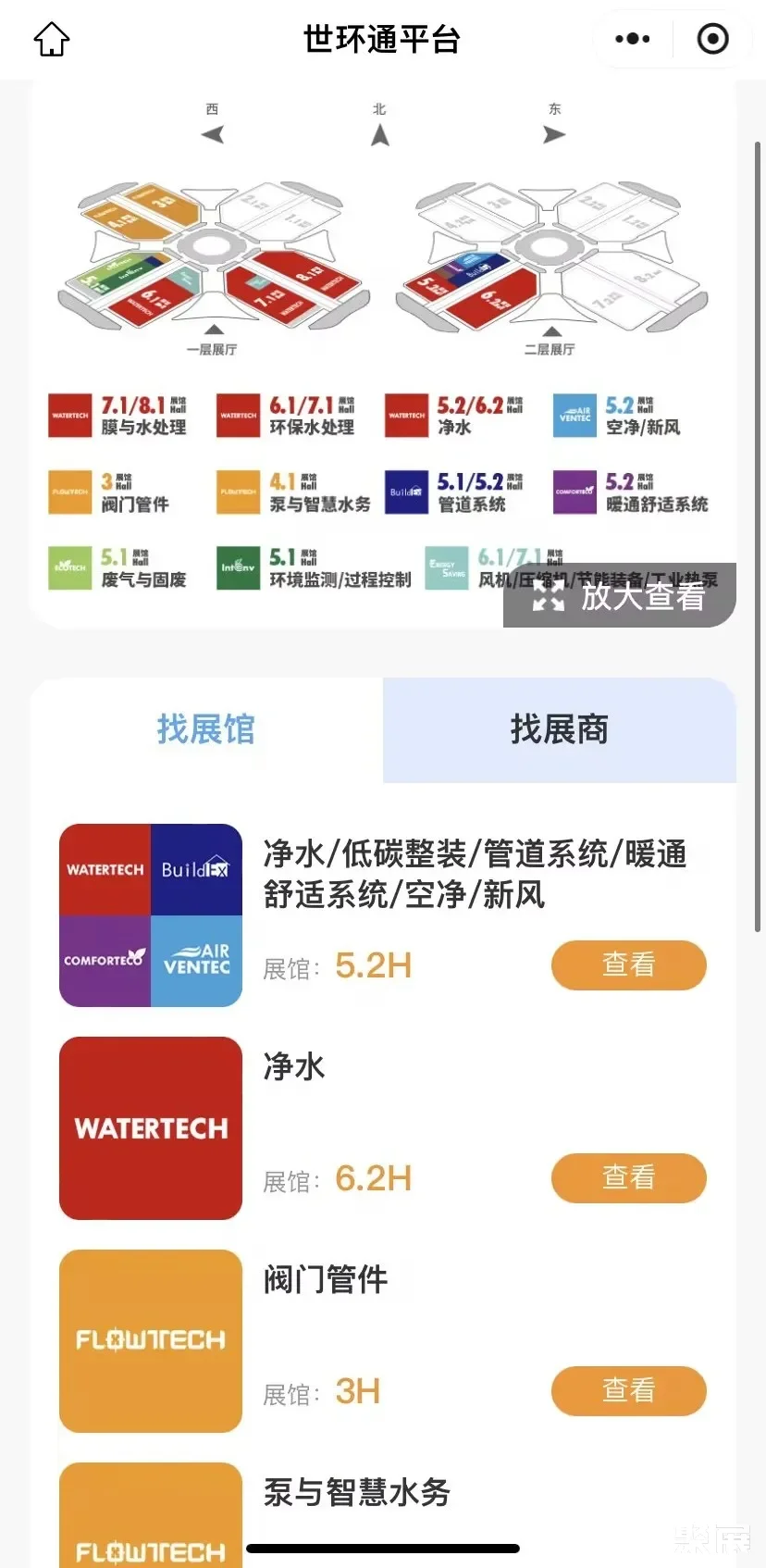Select the WATERTECH 膜与水处理 legend icon
The width and height of the screenshot is (766, 1568).
(x=69, y=415)
